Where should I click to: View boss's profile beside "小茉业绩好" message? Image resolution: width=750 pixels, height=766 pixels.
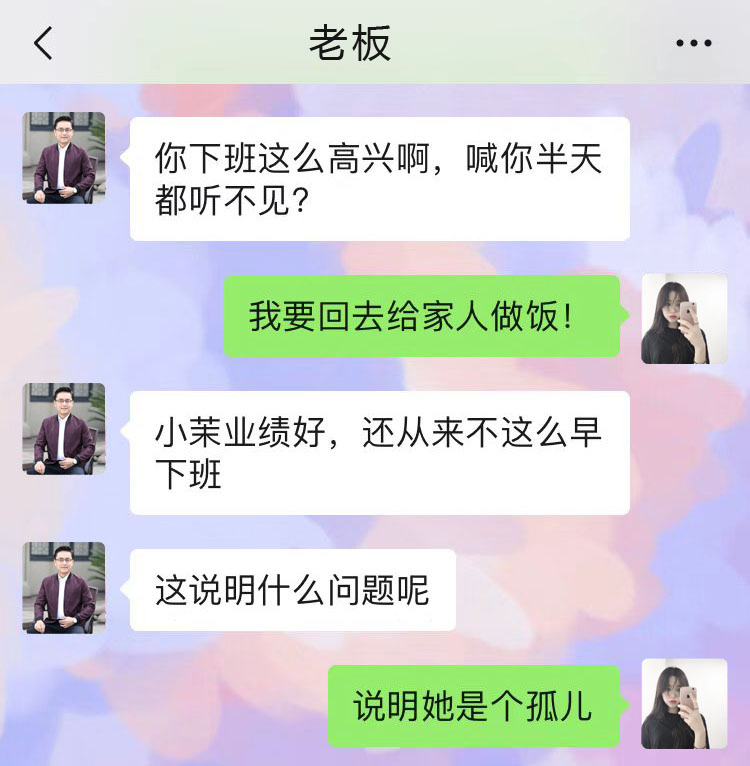click(64, 429)
